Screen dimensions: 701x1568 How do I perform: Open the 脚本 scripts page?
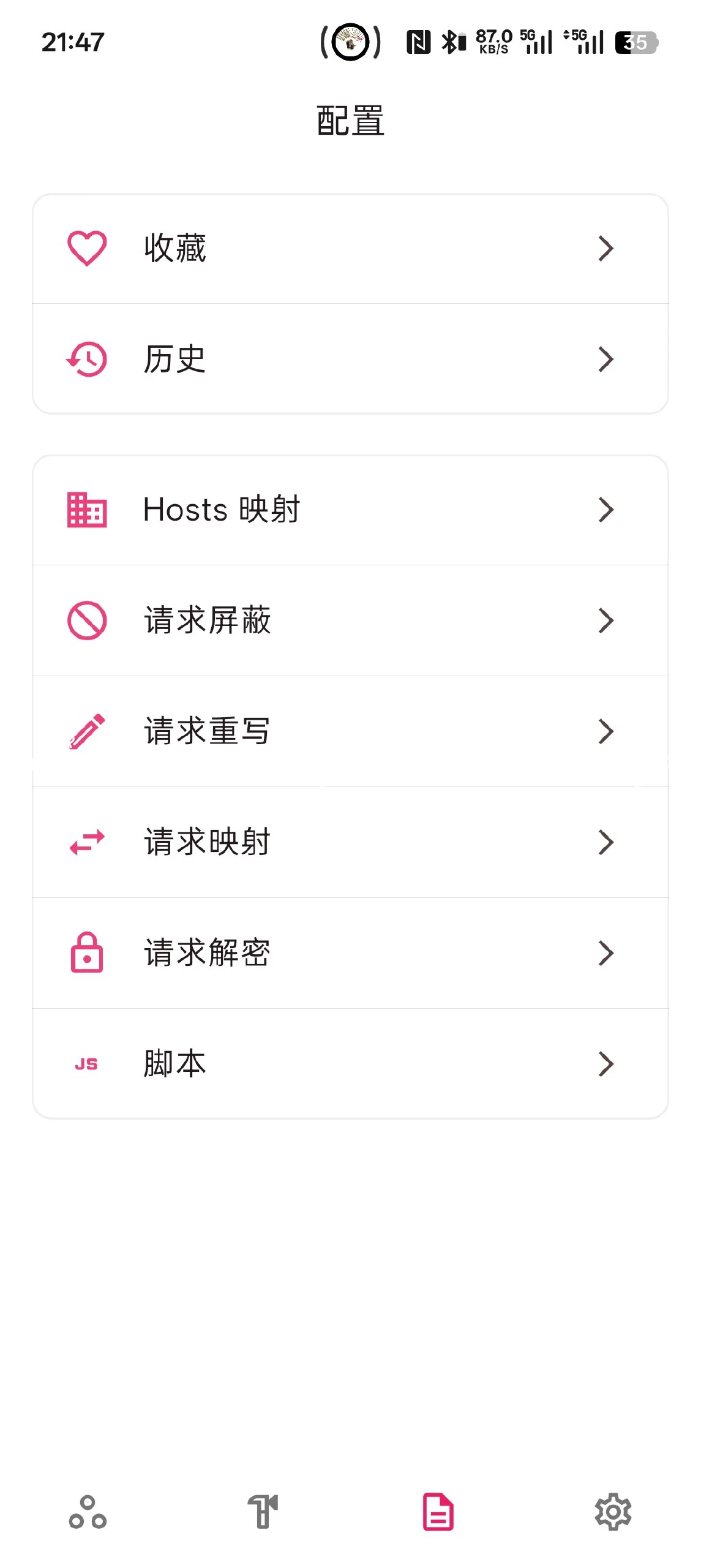click(350, 1064)
